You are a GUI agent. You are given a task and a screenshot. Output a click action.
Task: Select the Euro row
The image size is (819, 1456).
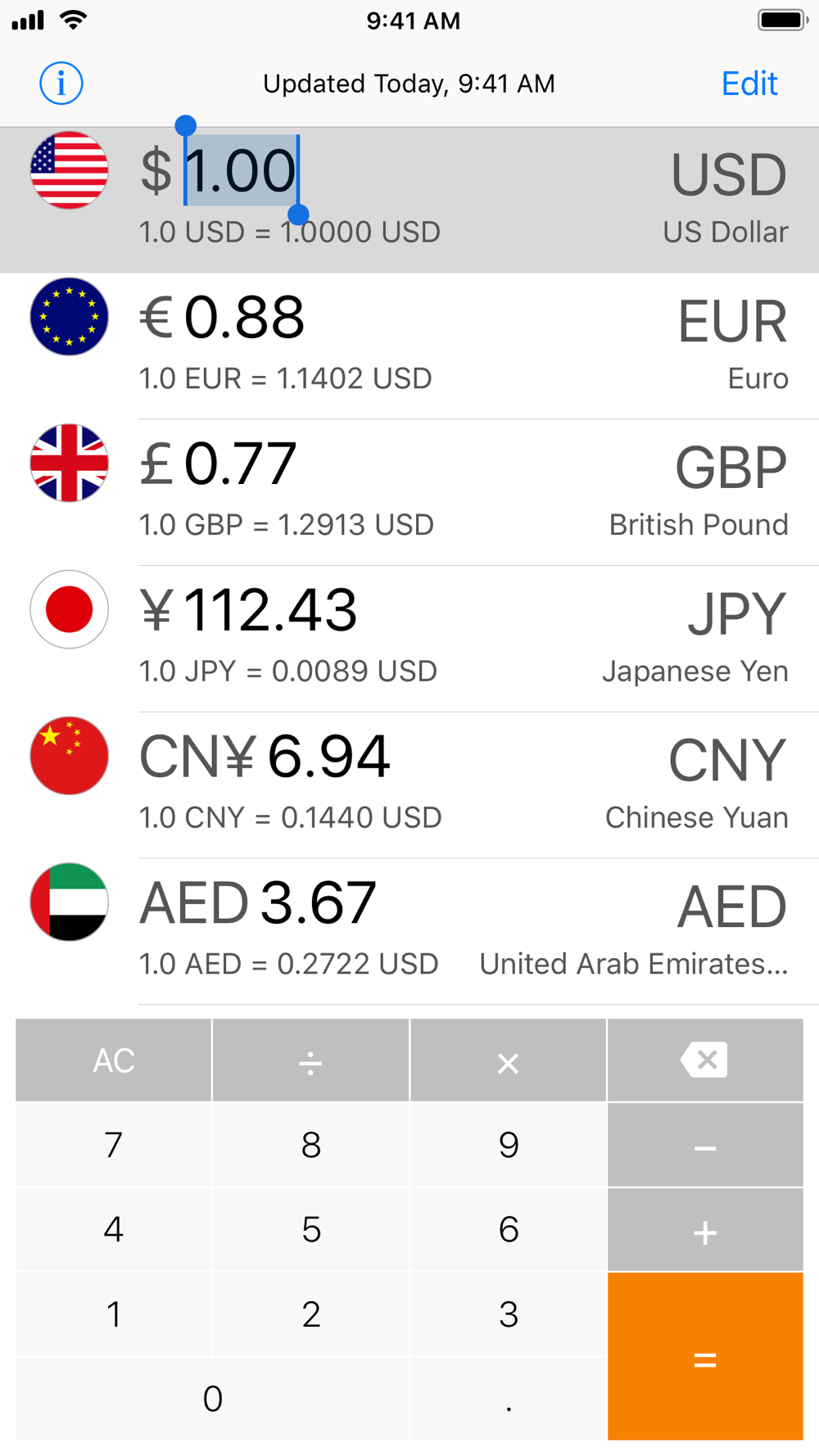[409, 346]
